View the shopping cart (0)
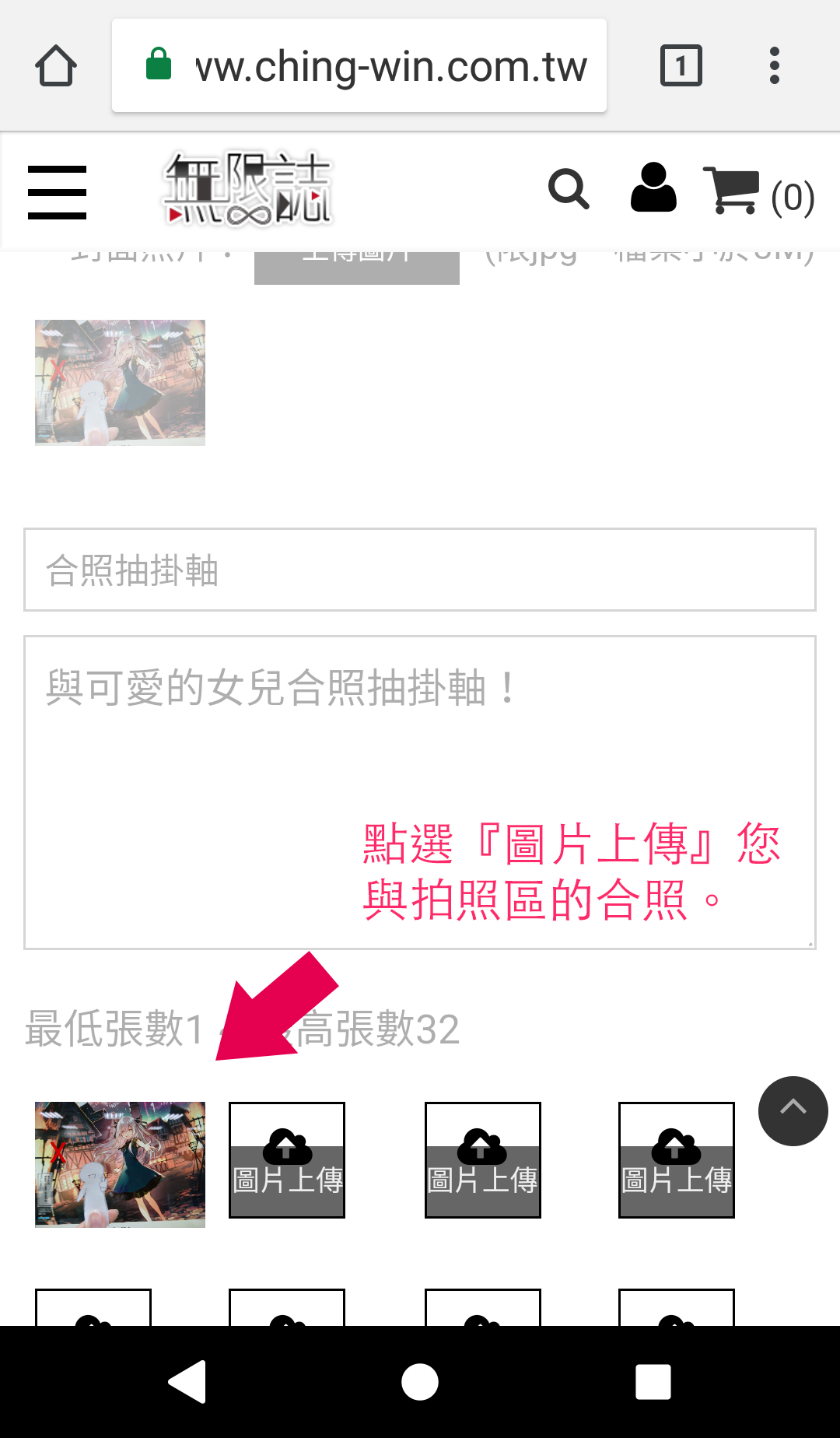 [758, 192]
